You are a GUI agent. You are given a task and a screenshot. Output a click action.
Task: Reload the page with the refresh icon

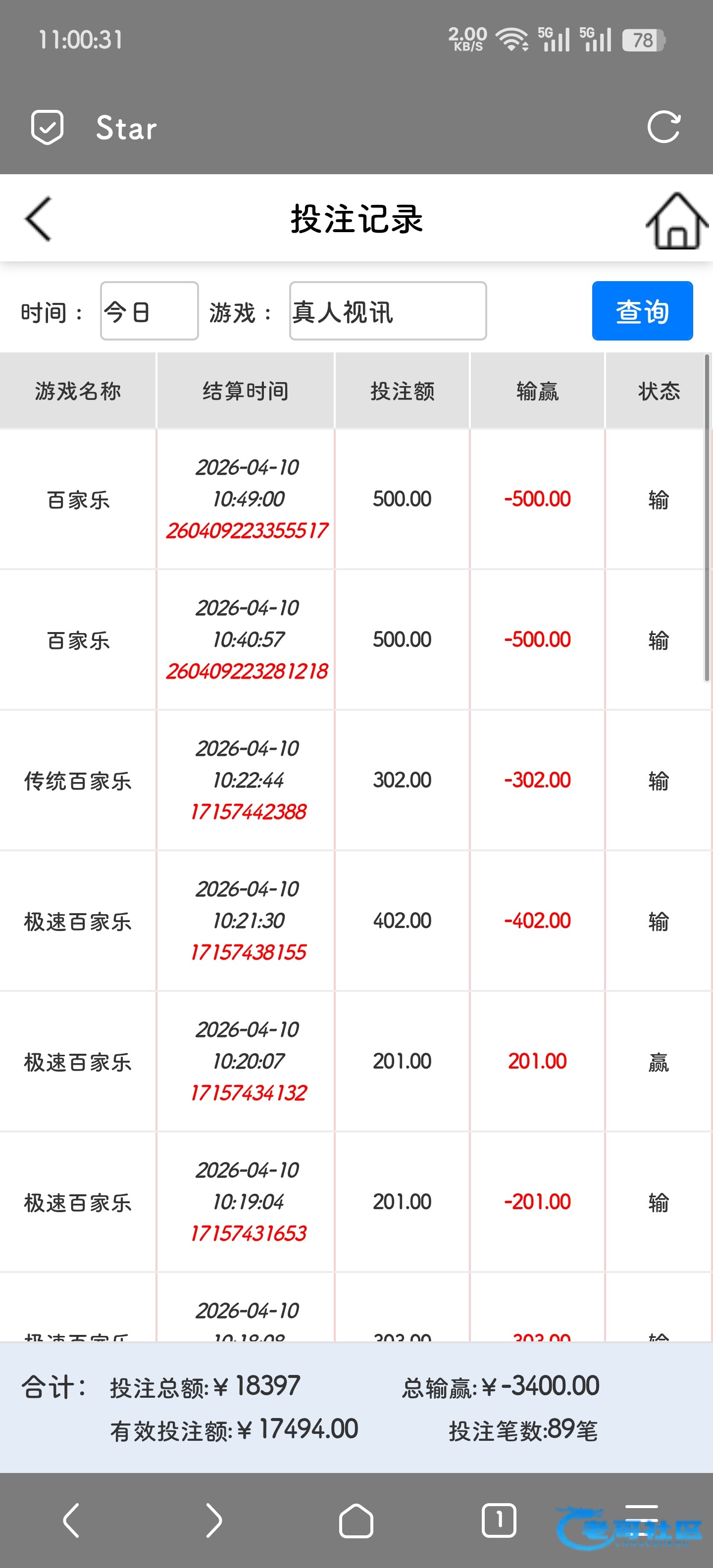click(x=663, y=127)
